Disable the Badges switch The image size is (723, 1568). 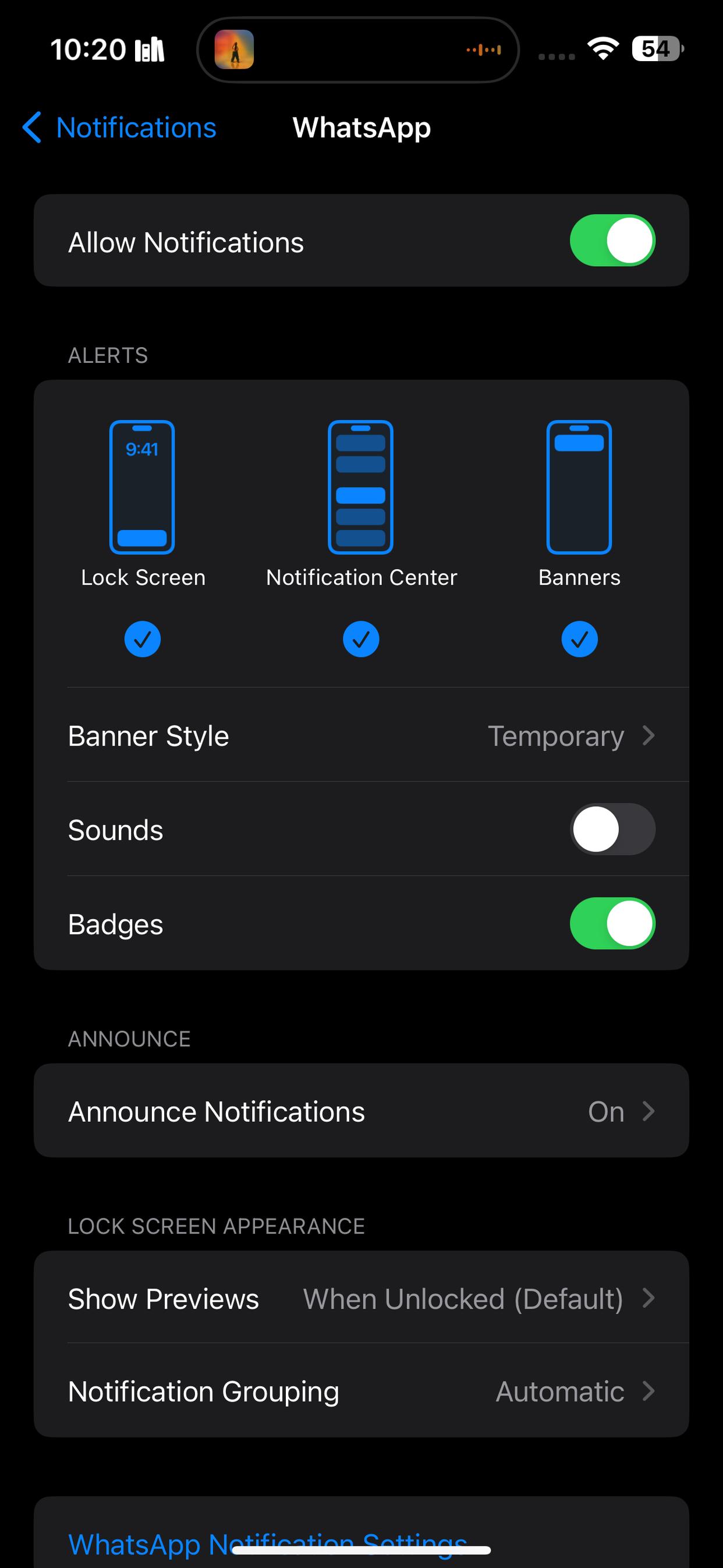point(612,923)
